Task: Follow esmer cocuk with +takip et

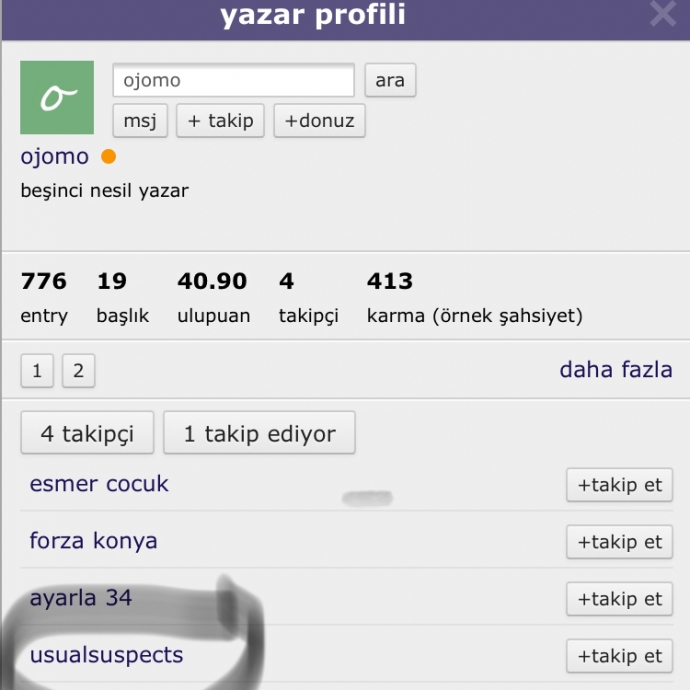Action: (619, 485)
